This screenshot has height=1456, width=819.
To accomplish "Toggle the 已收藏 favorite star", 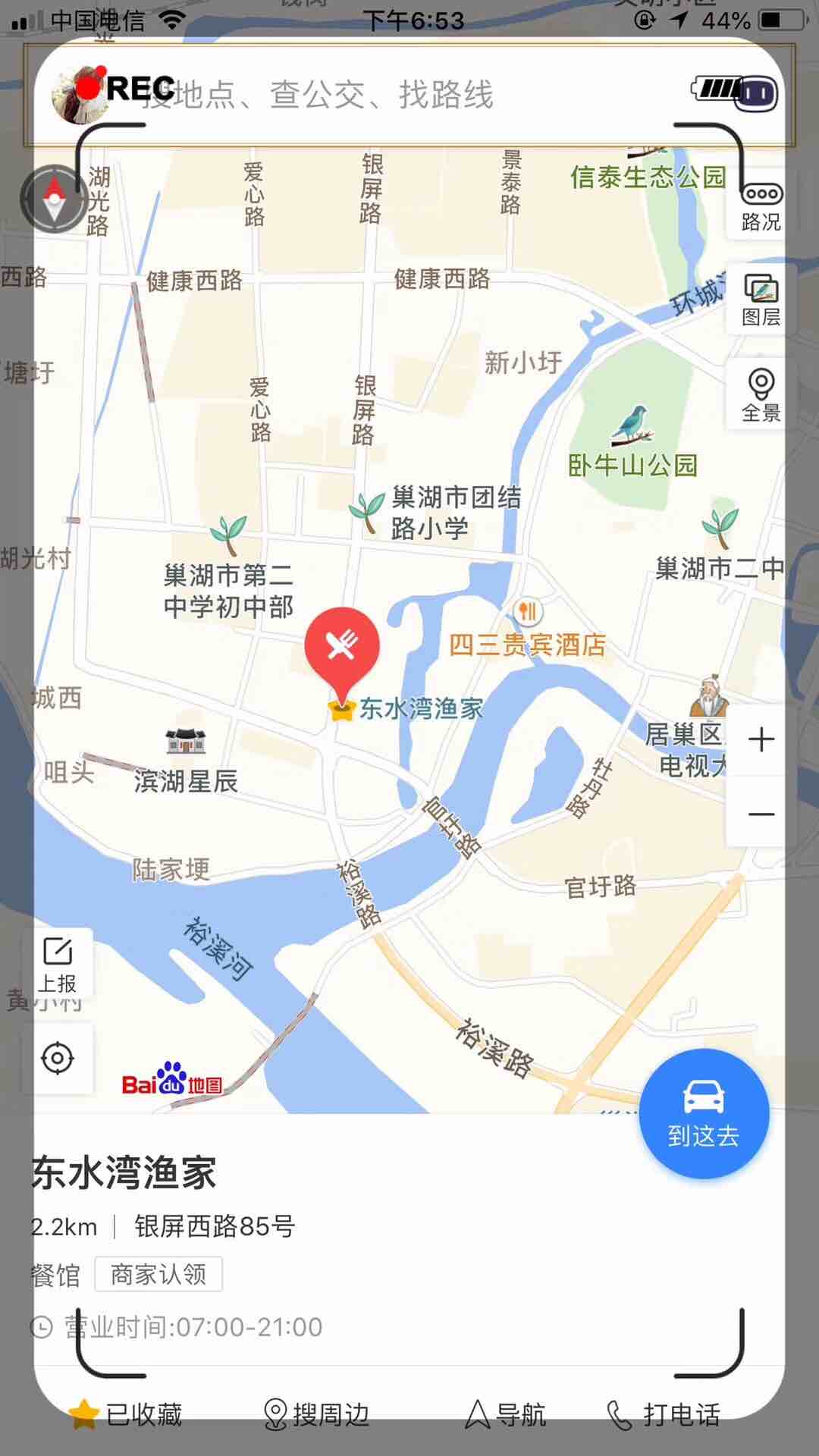I will tap(126, 1414).
